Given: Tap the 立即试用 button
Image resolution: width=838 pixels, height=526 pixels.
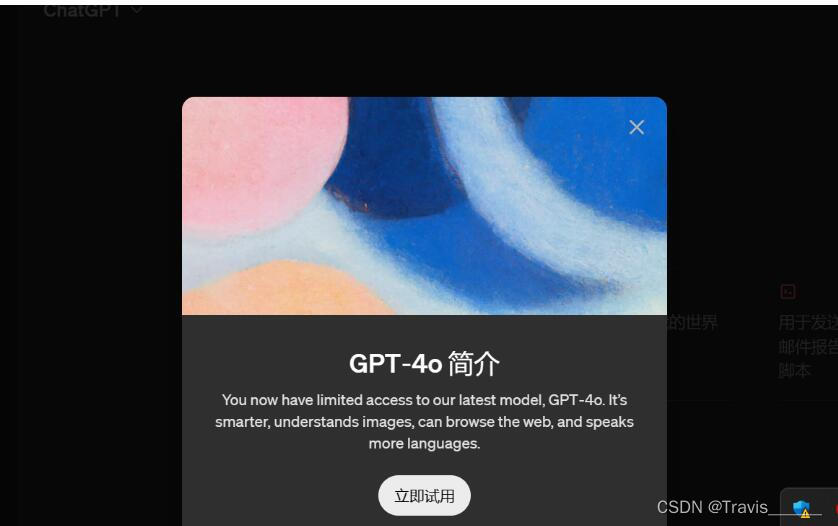Looking at the screenshot, I should pyautogui.click(x=424, y=495).
